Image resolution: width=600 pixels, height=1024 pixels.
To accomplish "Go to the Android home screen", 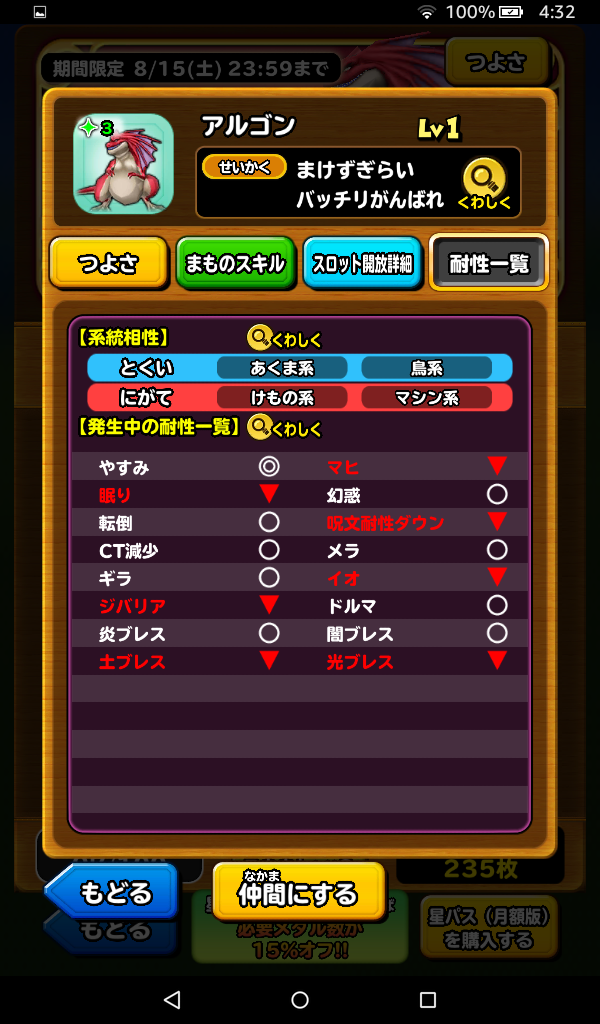I will (x=299, y=1000).
